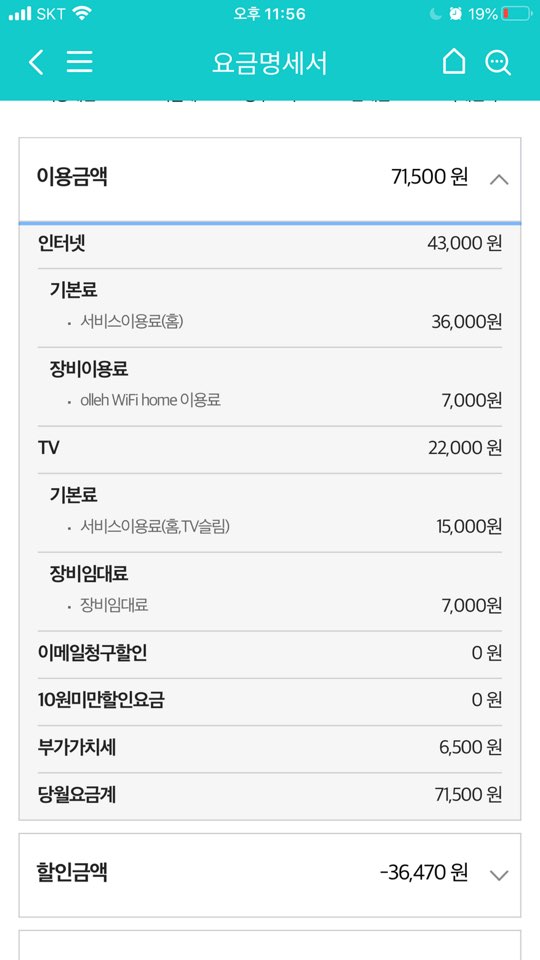Open the chat search icon
The height and width of the screenshot is (960, 540).
coord(498,62)
